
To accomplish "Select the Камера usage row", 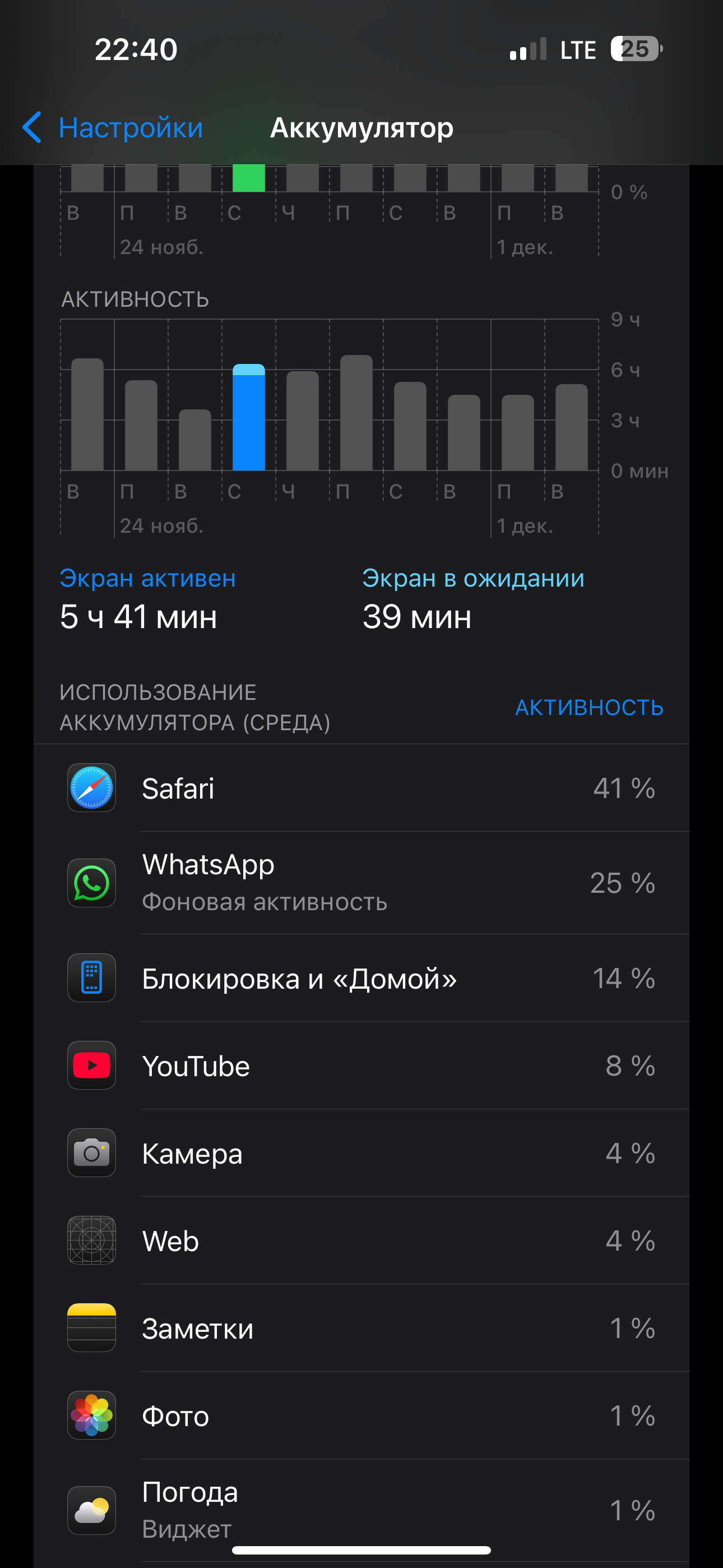I will coord(361,1154).
